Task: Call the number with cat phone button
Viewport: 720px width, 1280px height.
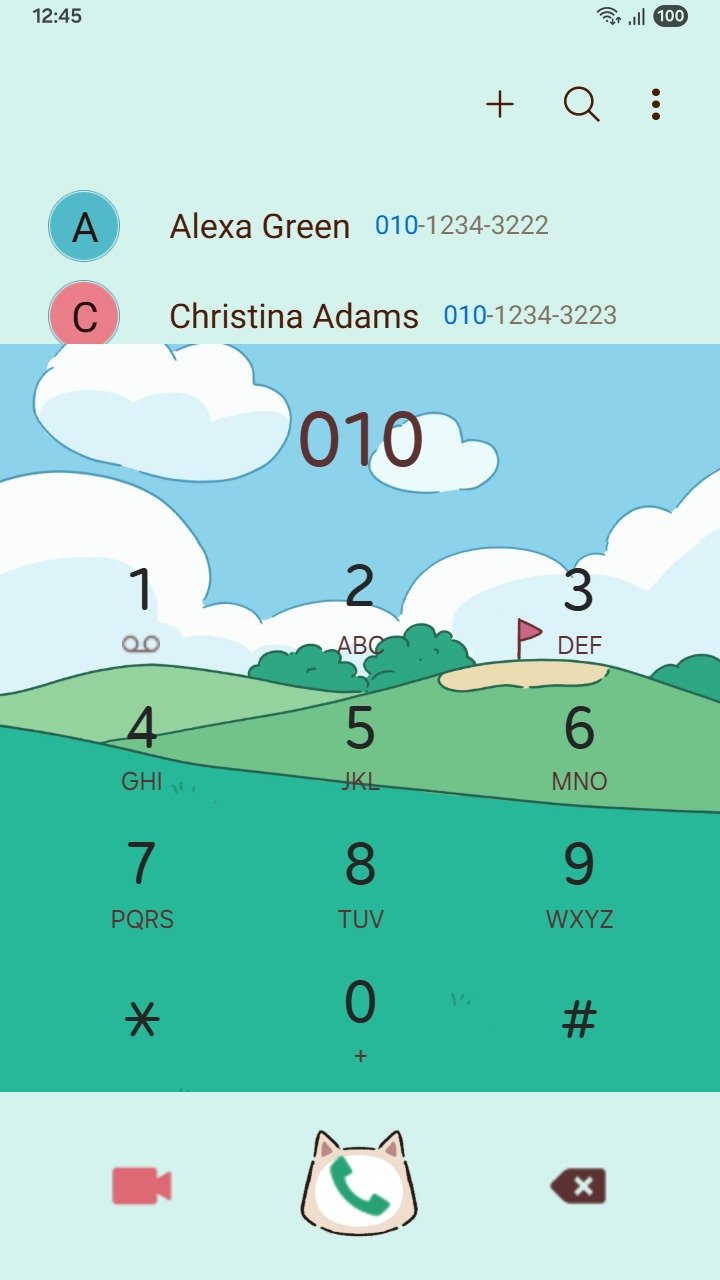Action: point(360,1186)
